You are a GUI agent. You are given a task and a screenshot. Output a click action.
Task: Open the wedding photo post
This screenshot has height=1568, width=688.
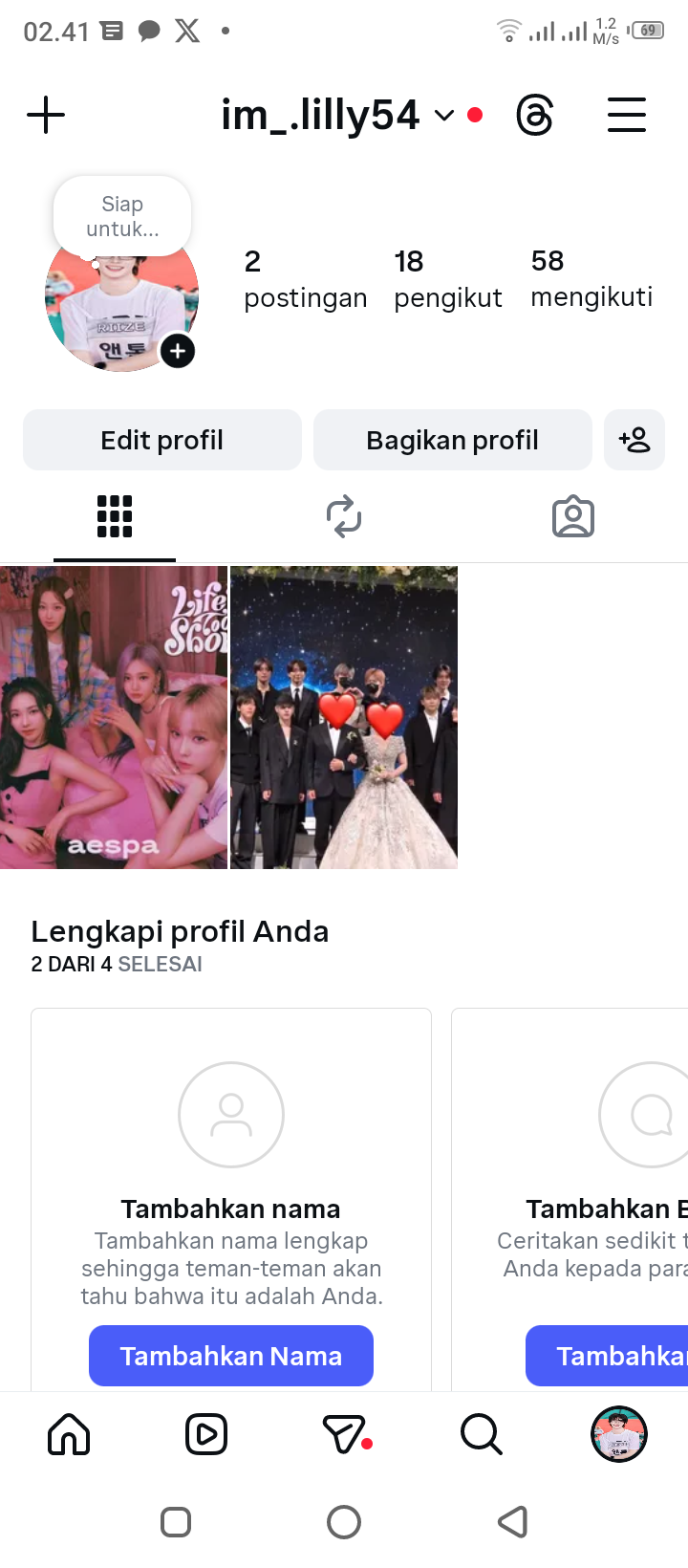[x=344, y=717]
